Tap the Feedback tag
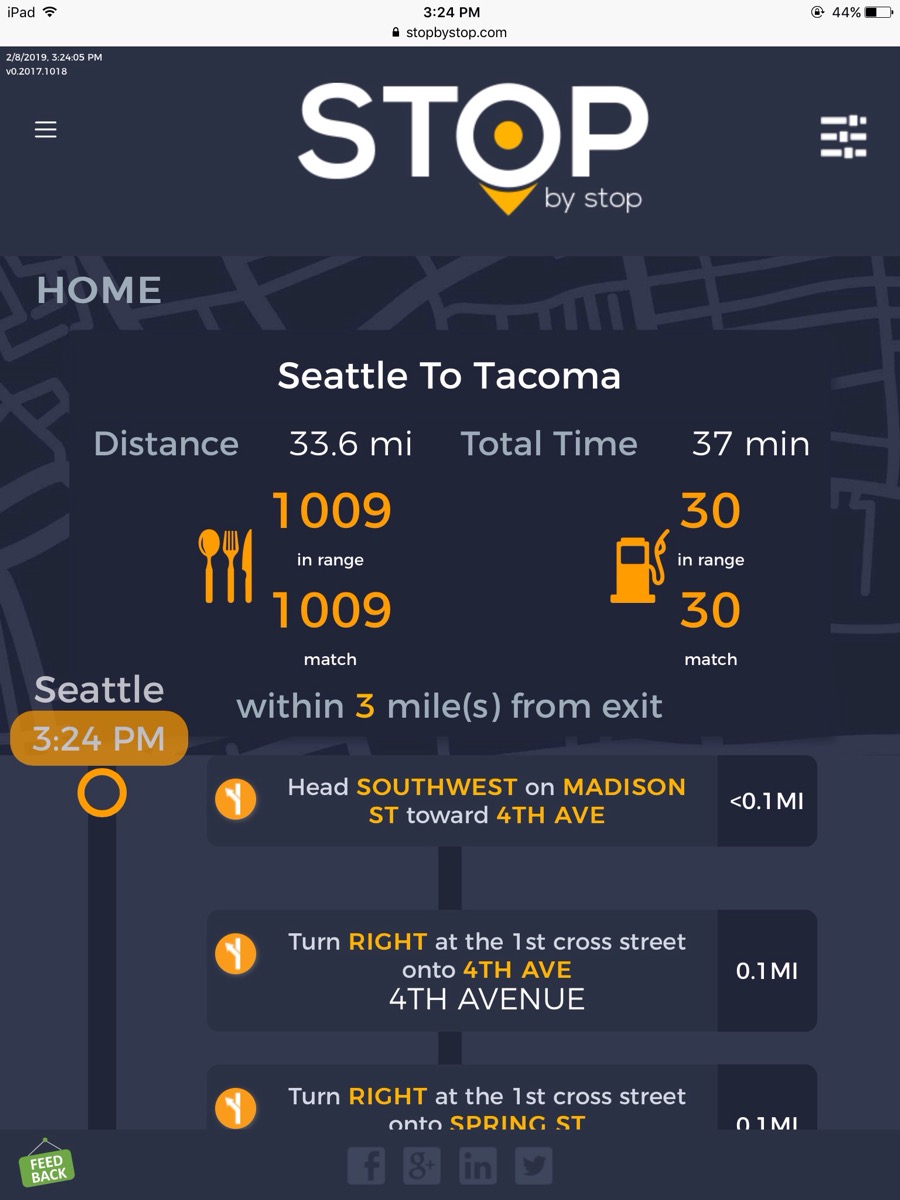This screenshot has width=900, height=1200. [x=47, y=1164]
